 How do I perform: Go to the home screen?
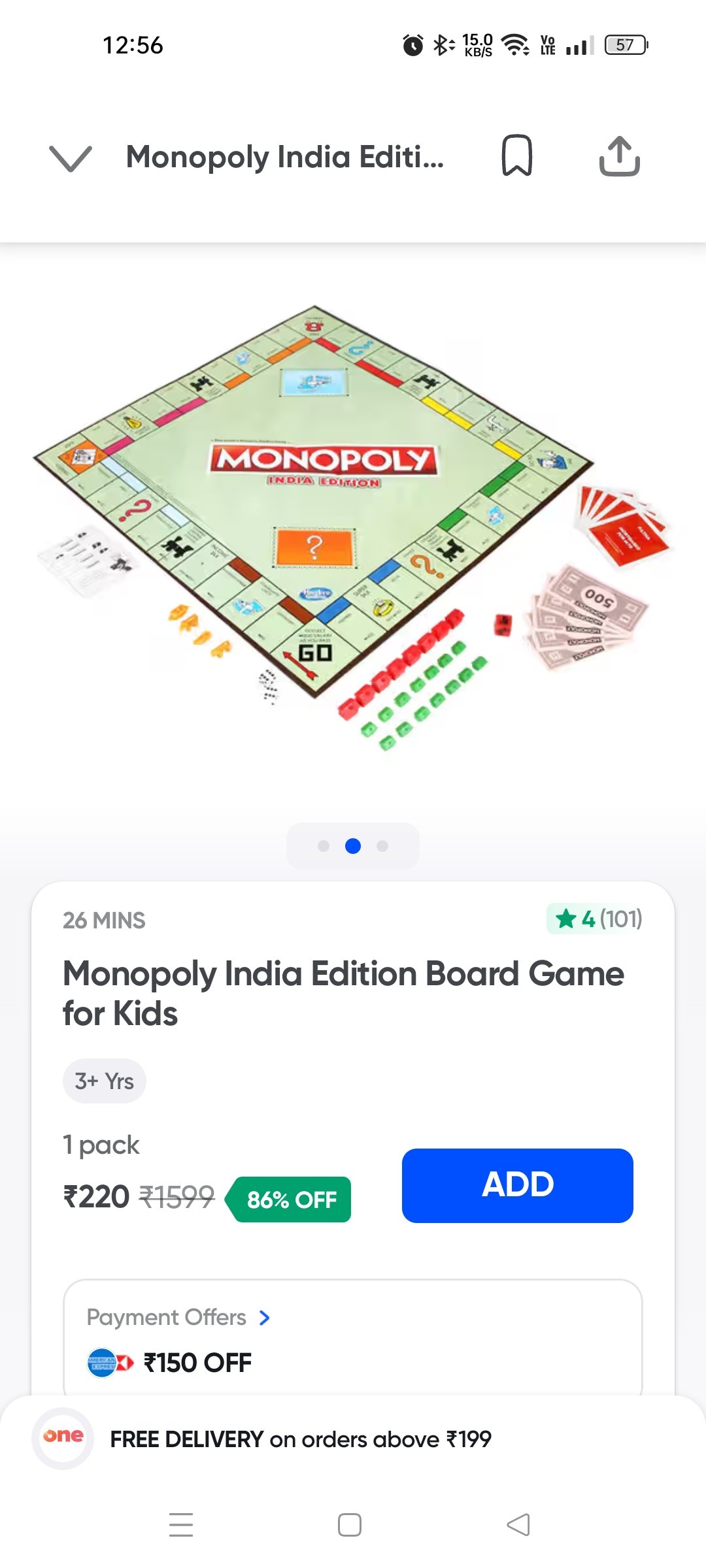click(x=350, y=1525)
